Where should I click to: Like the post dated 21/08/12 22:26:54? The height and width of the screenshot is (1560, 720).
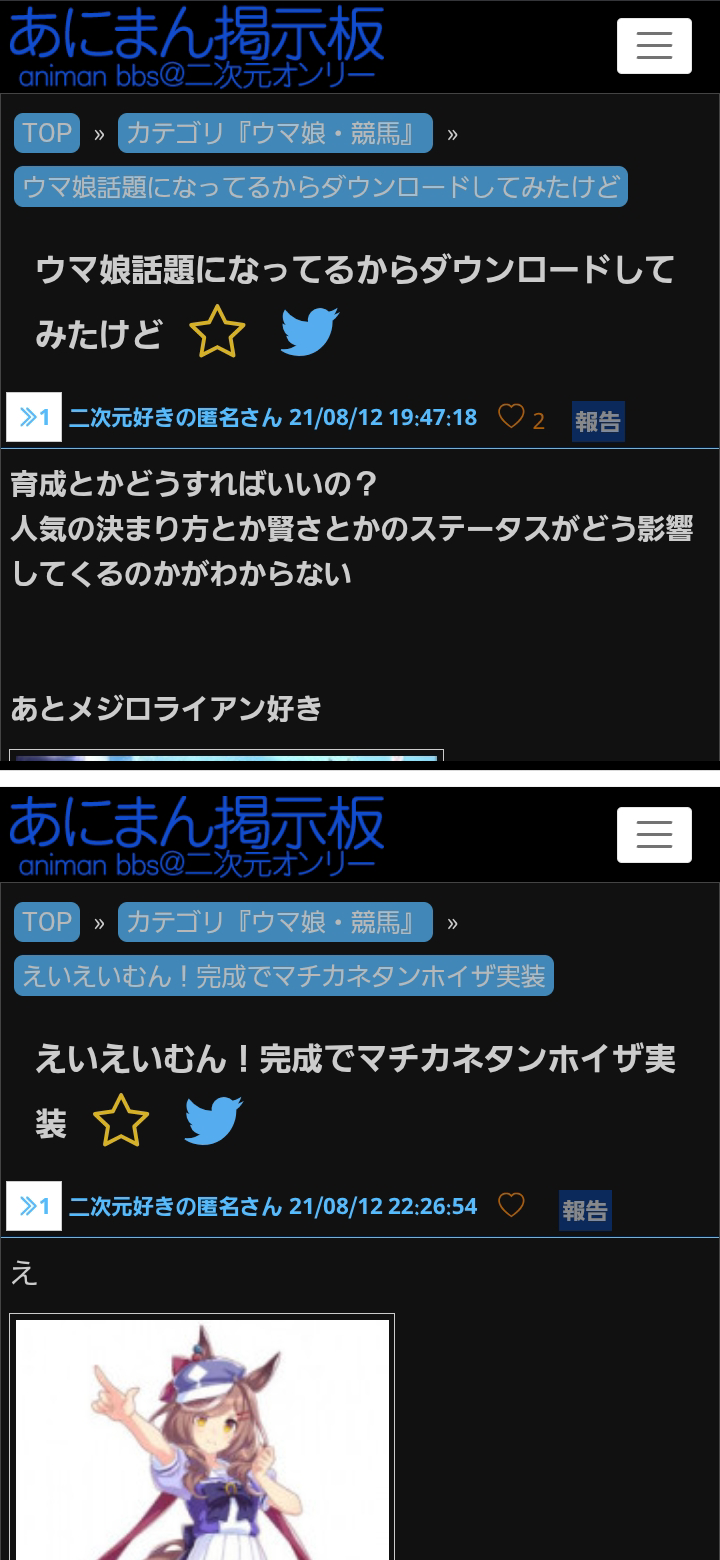tap(511, 1206)
